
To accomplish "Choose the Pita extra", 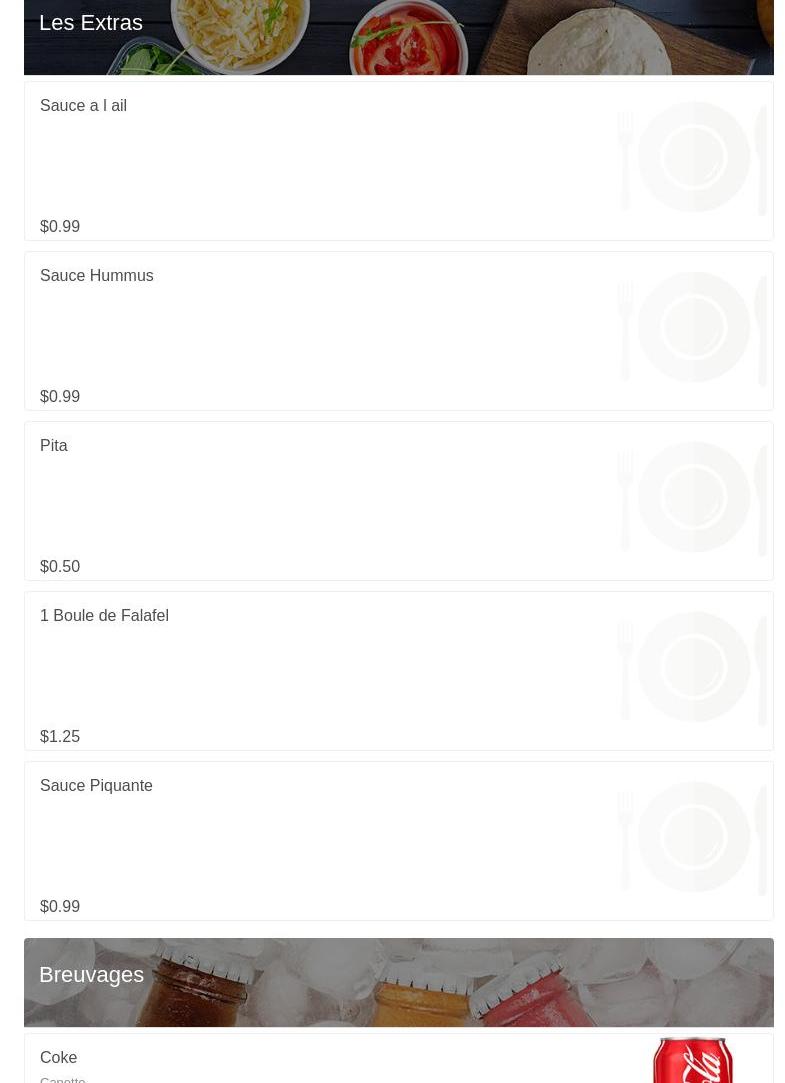I will click(x=398, y=501).
